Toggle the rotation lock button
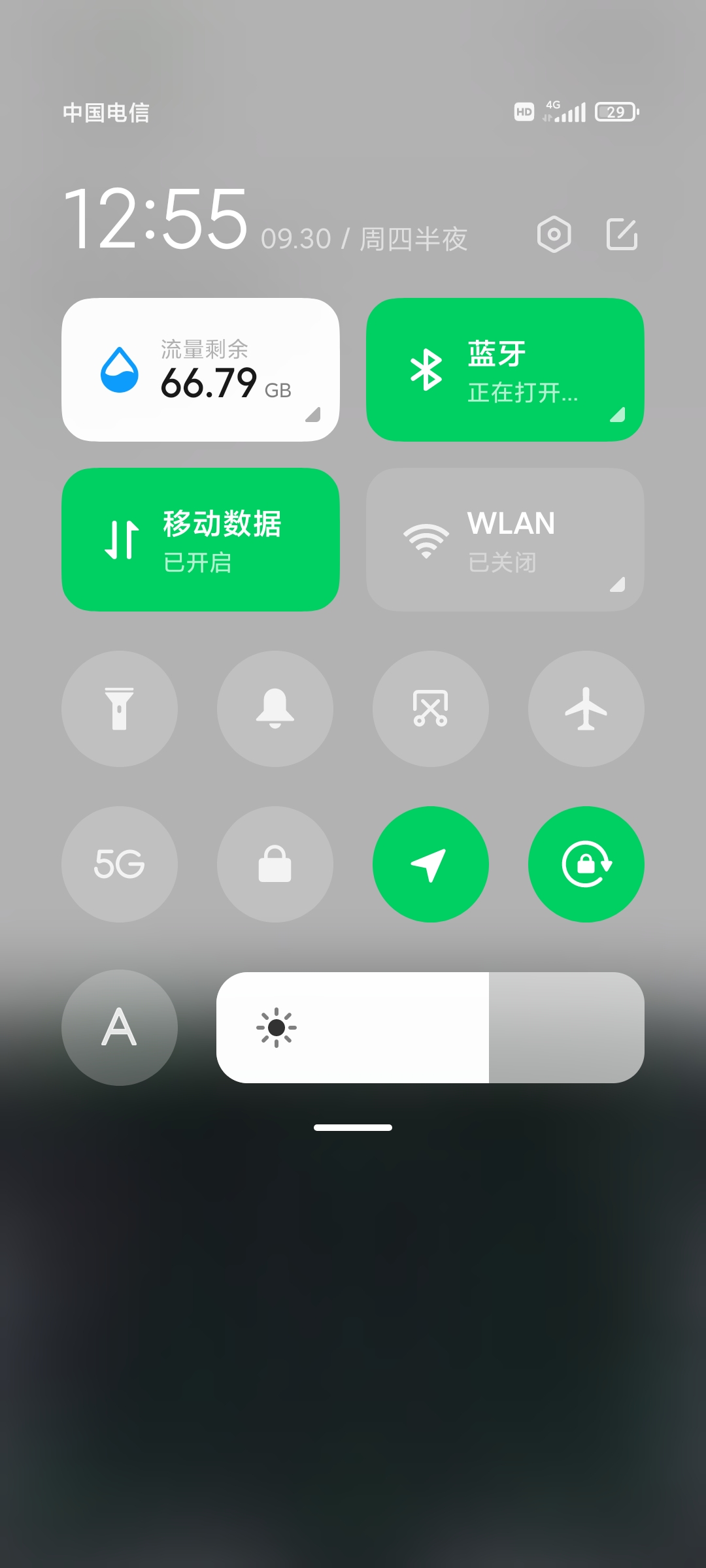The width and height of the screenshot is (706, 1568). pos(586,864)
